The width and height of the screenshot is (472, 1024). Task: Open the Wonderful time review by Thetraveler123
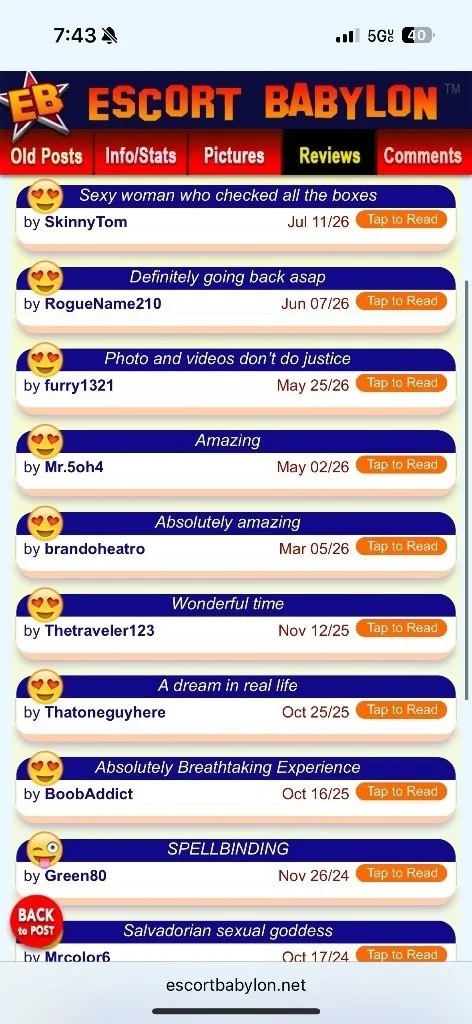click(401, 628)
